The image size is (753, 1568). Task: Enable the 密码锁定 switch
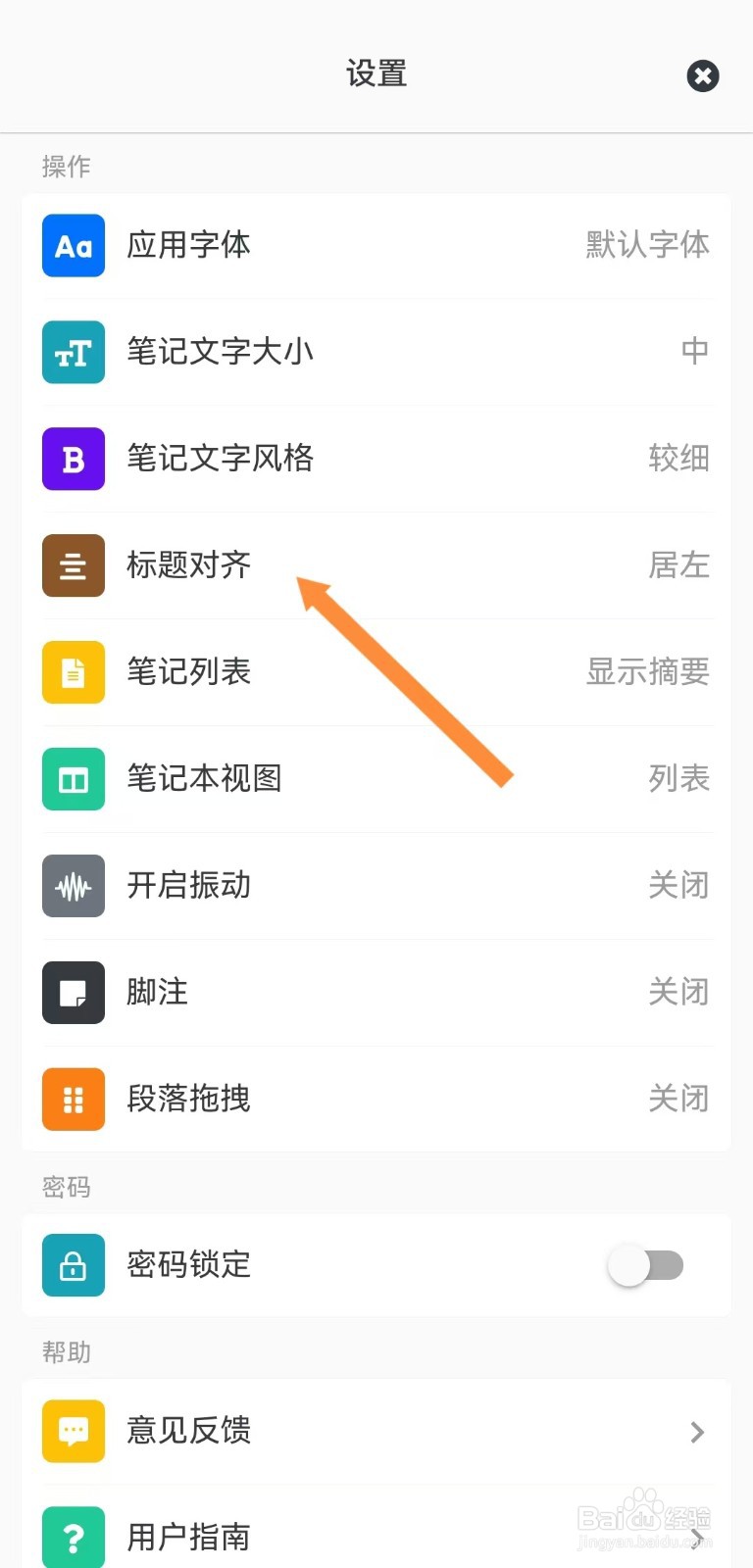tap(645, 1265)
